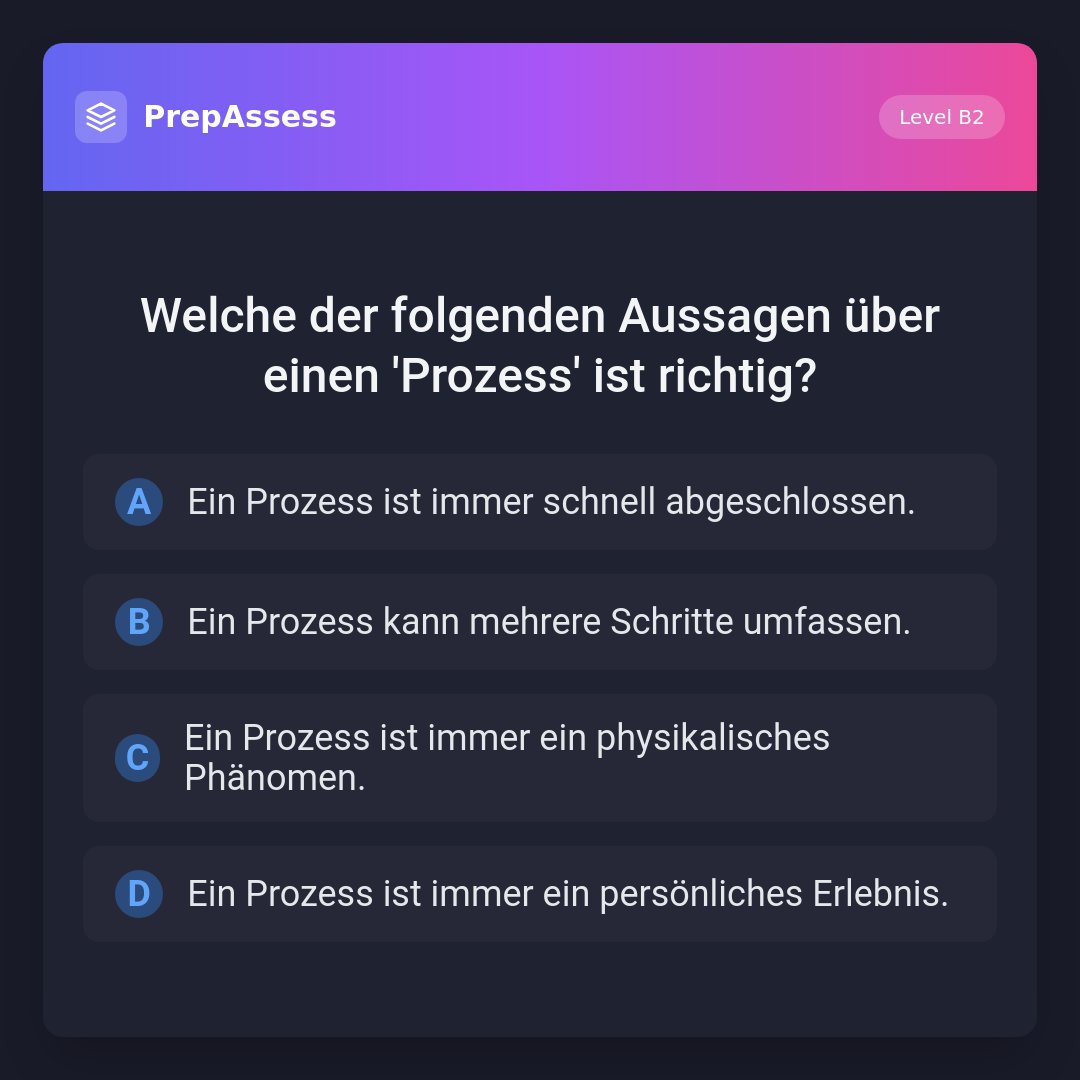Viewport: 1080px width, 1080px height.
Task: Choose answer B: mehrere Schritte umfassen
Action: click(x=540, y=622)
